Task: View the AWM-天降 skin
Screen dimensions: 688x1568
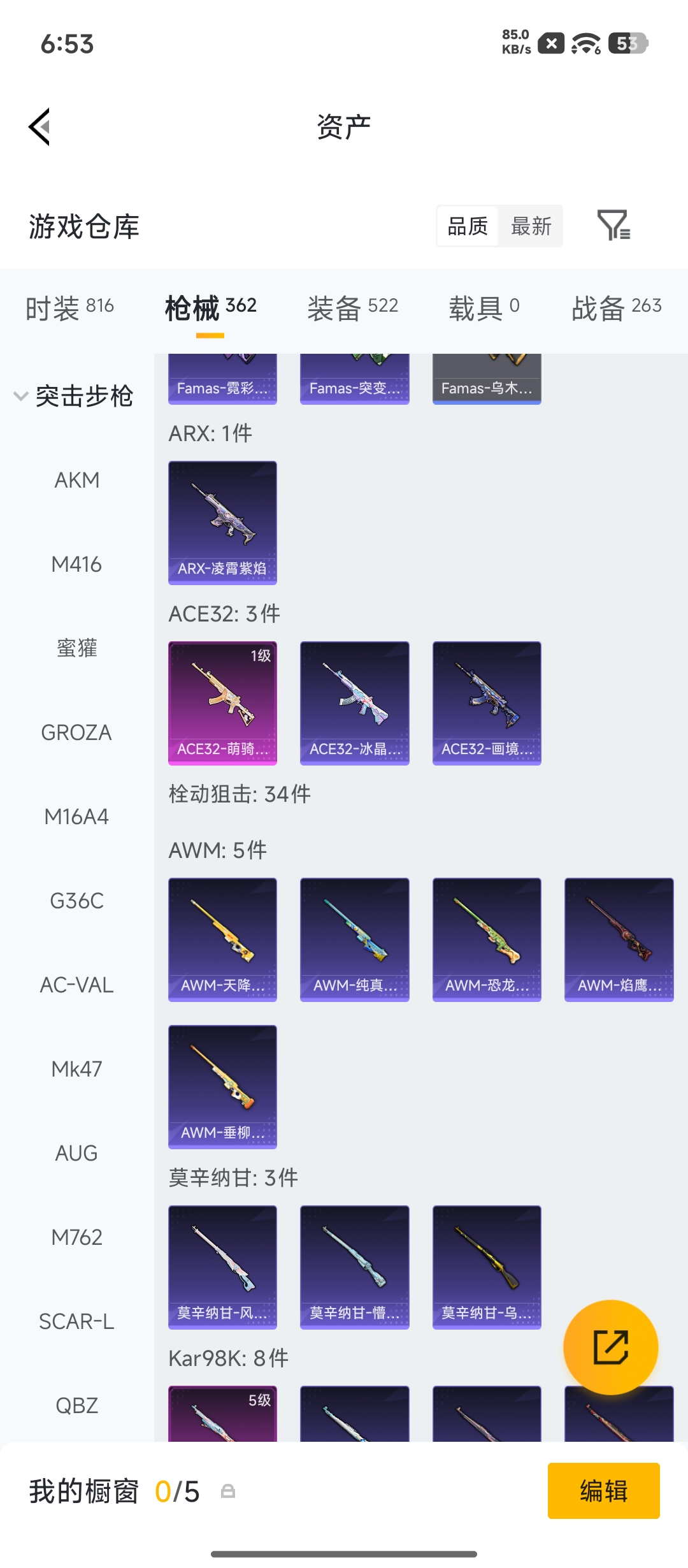Action: coord(222,940)
